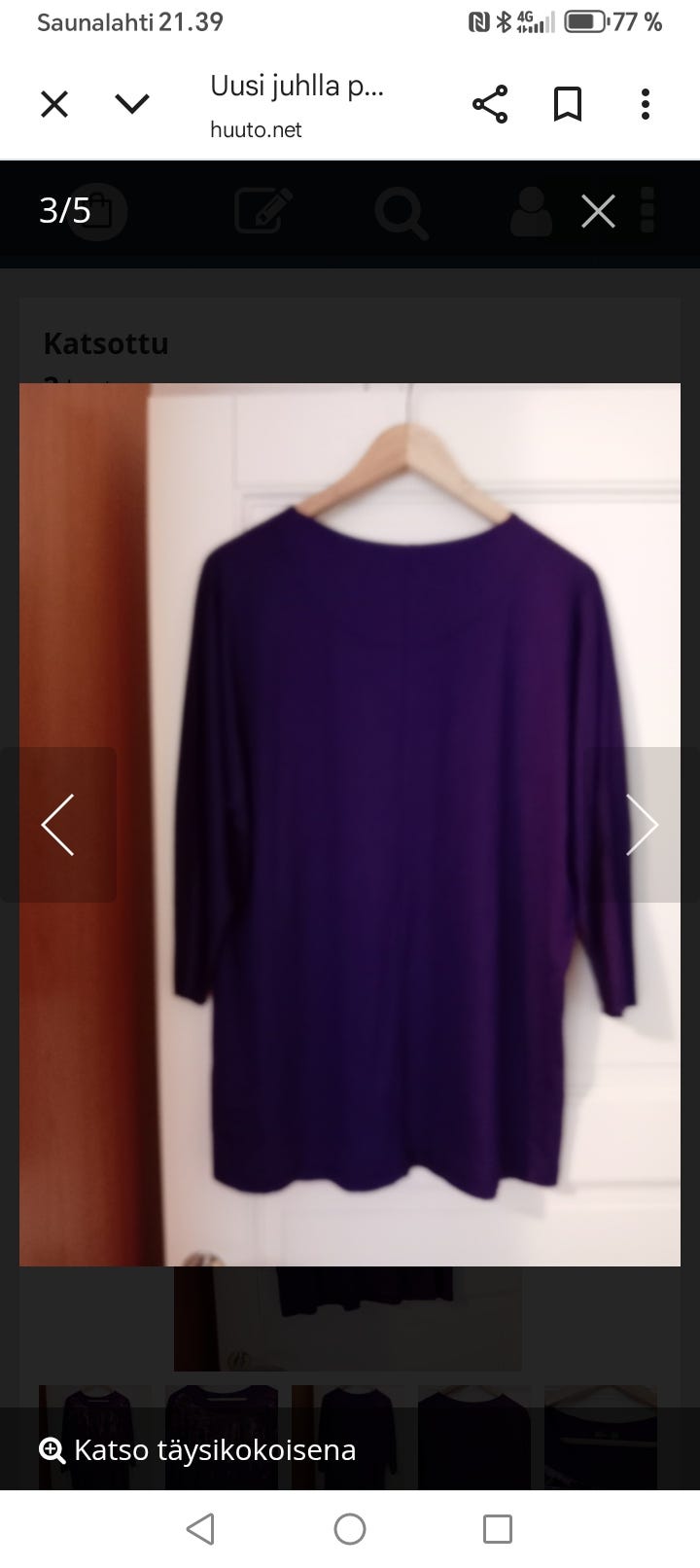Go to the phone home screen
The height and width of the screenshot is (1568, 700).
(x=350, y=1529)
